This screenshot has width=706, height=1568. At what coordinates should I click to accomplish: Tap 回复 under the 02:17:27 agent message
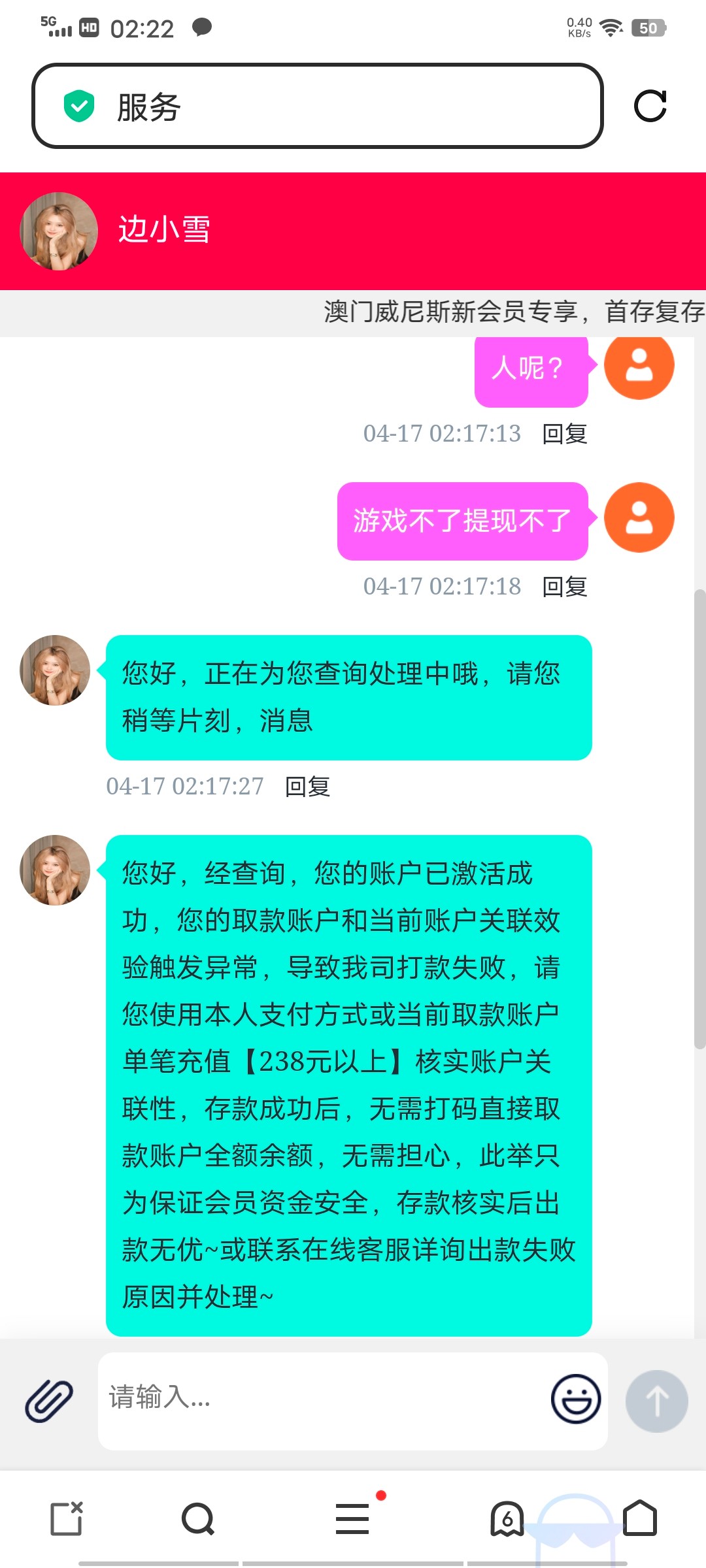click(308, 787)
